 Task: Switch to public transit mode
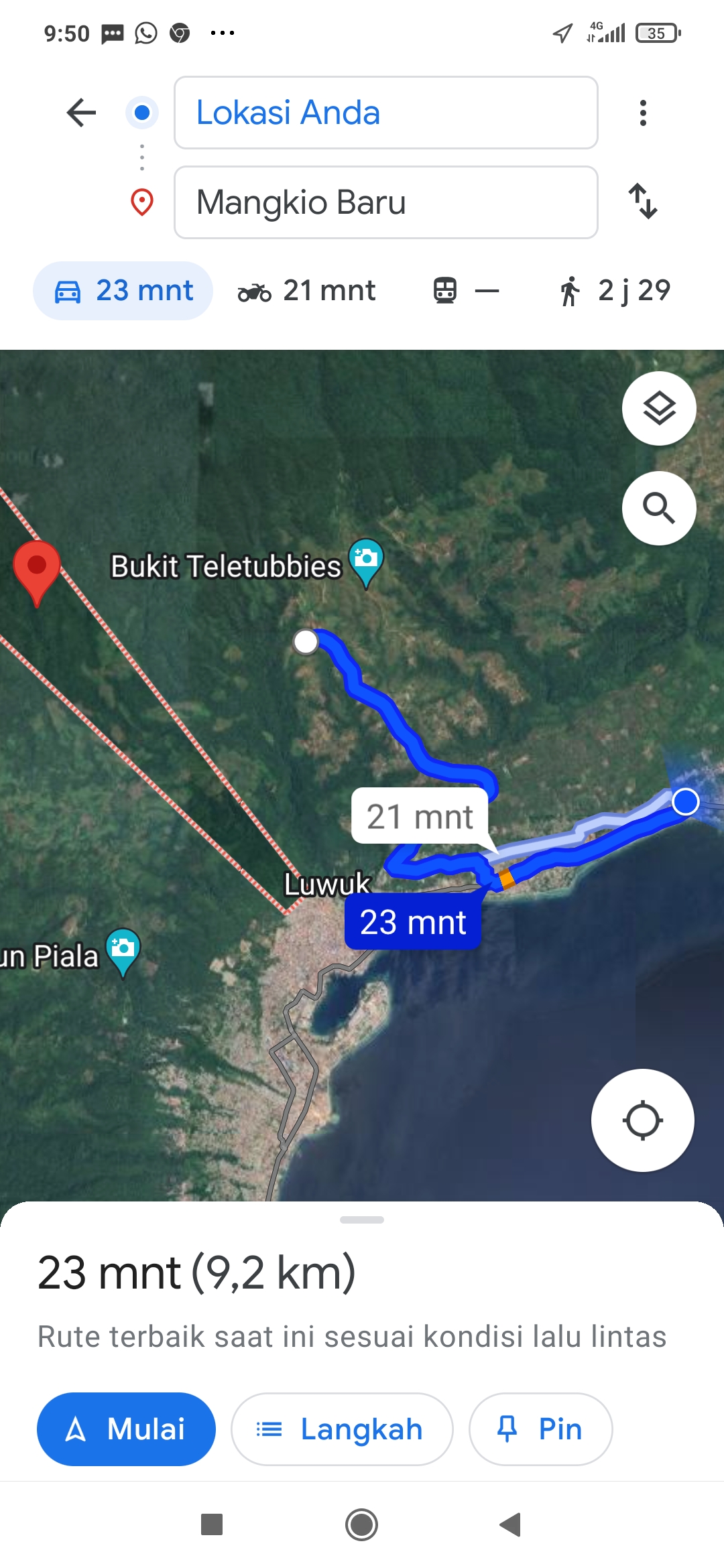click(466, 291)
